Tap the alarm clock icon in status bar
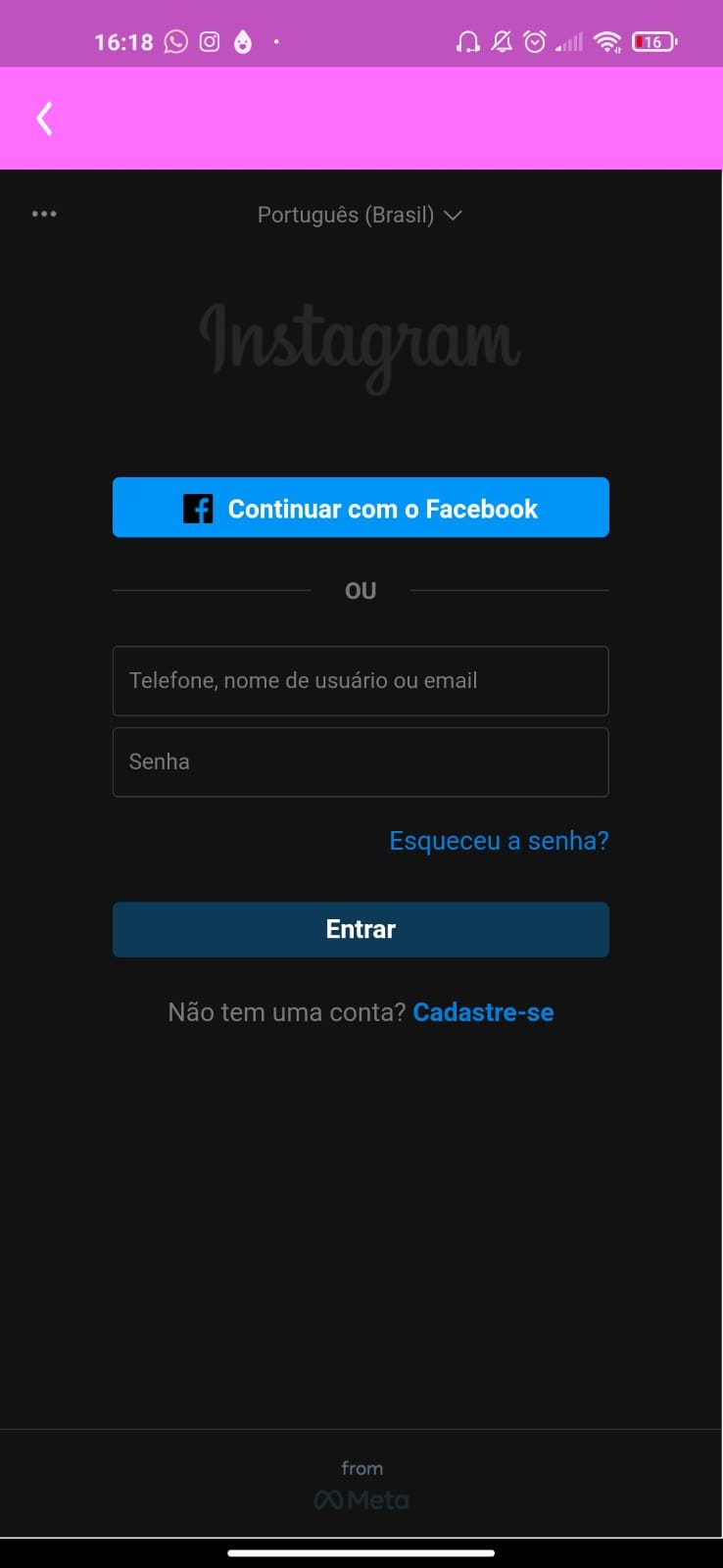Image resolution: width=723 pixels, height=1568 pixels. tap(532, 42)
